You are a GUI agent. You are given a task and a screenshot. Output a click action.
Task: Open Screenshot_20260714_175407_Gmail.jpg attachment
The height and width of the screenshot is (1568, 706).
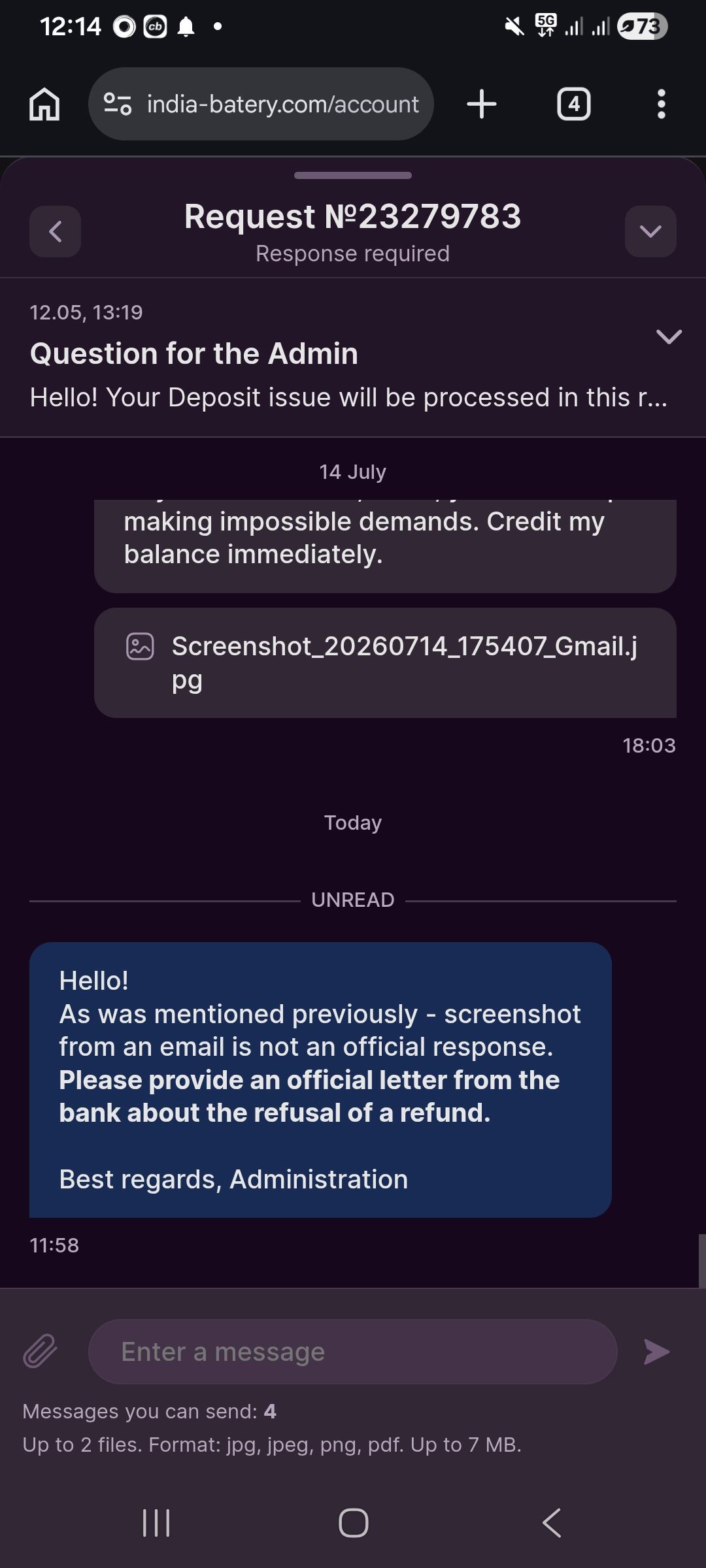pos(385,662)
